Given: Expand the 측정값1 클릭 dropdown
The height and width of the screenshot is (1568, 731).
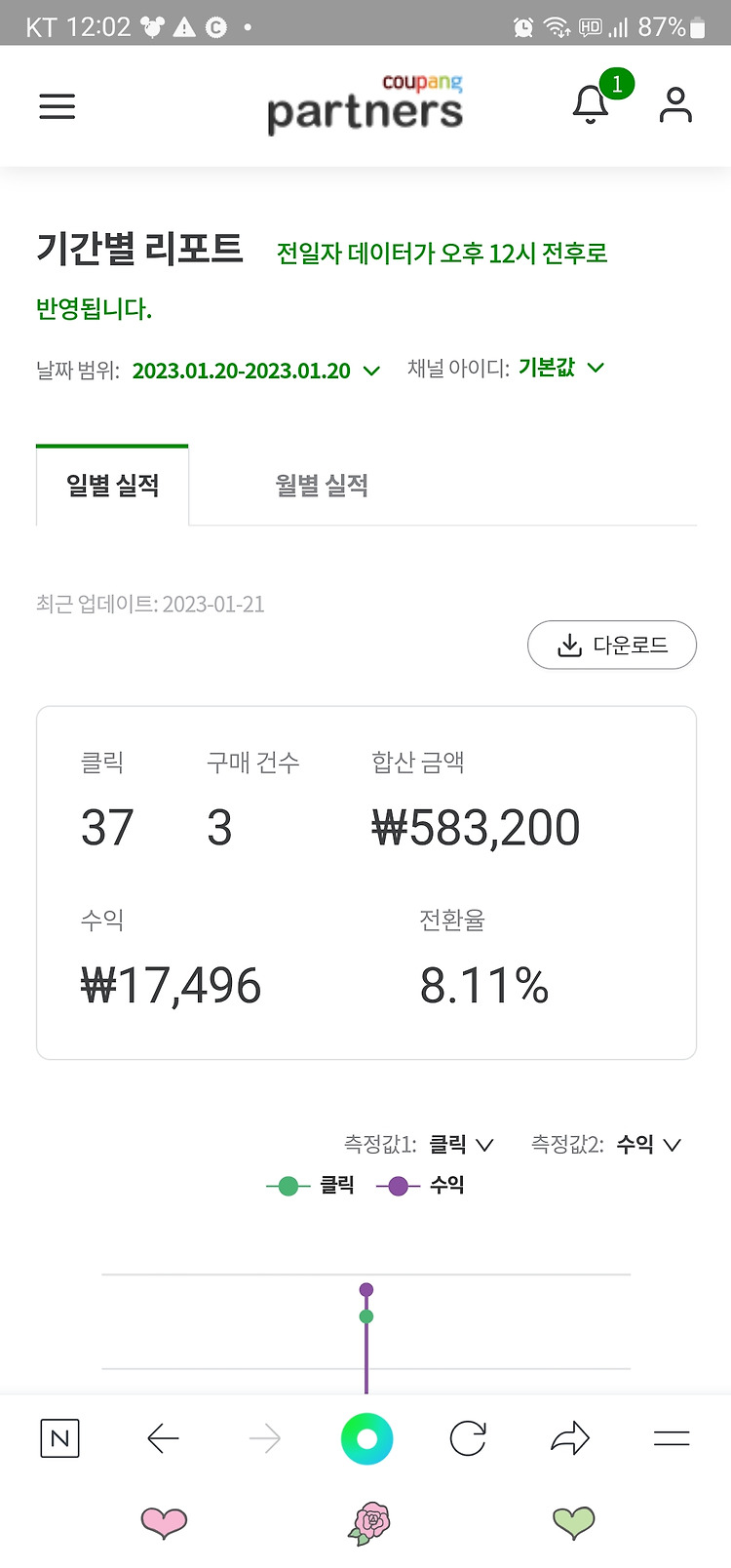Looking at the screenshot, I should (x=462, y=1144).
